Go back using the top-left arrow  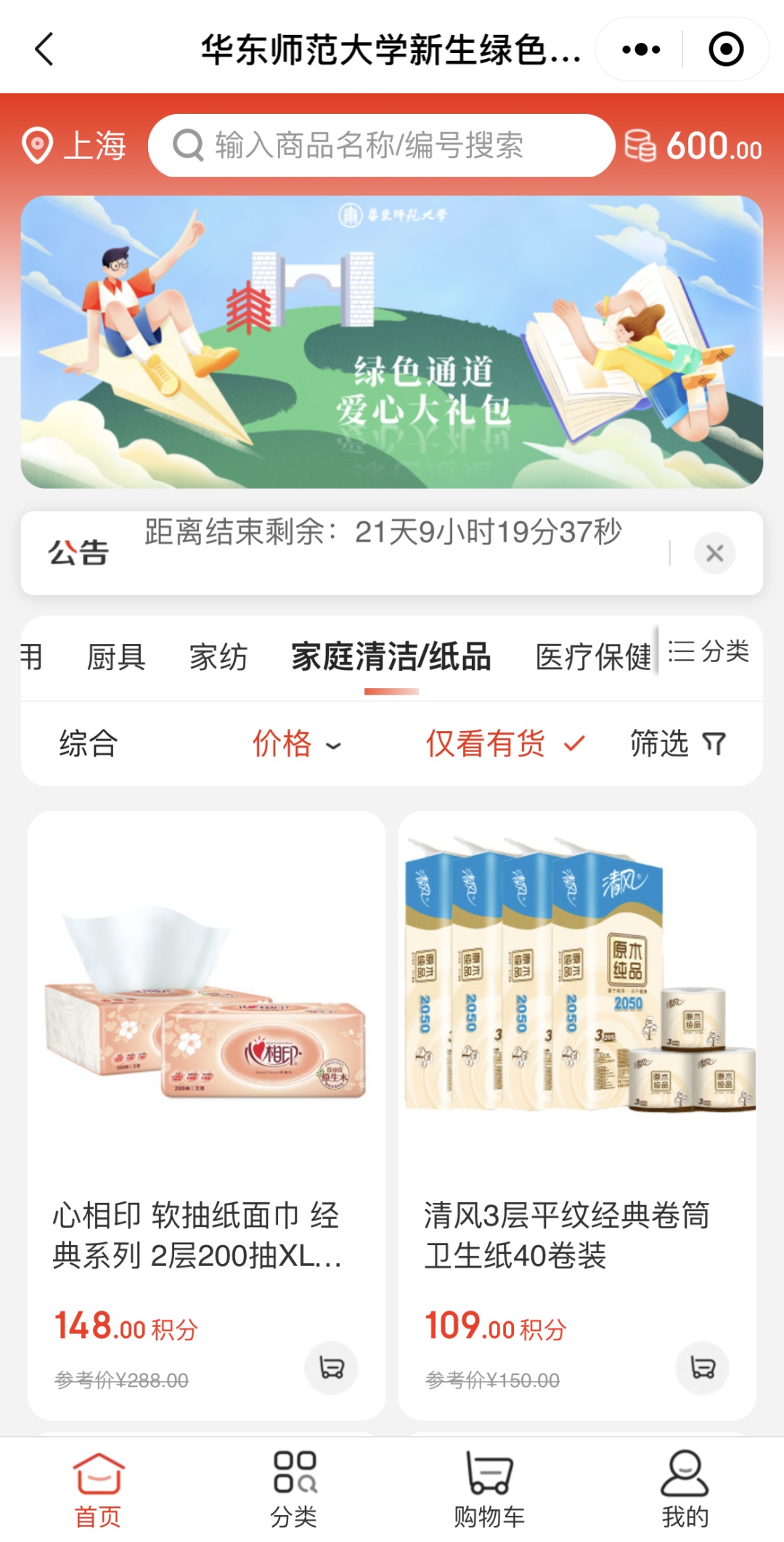(x=45, y=49)
